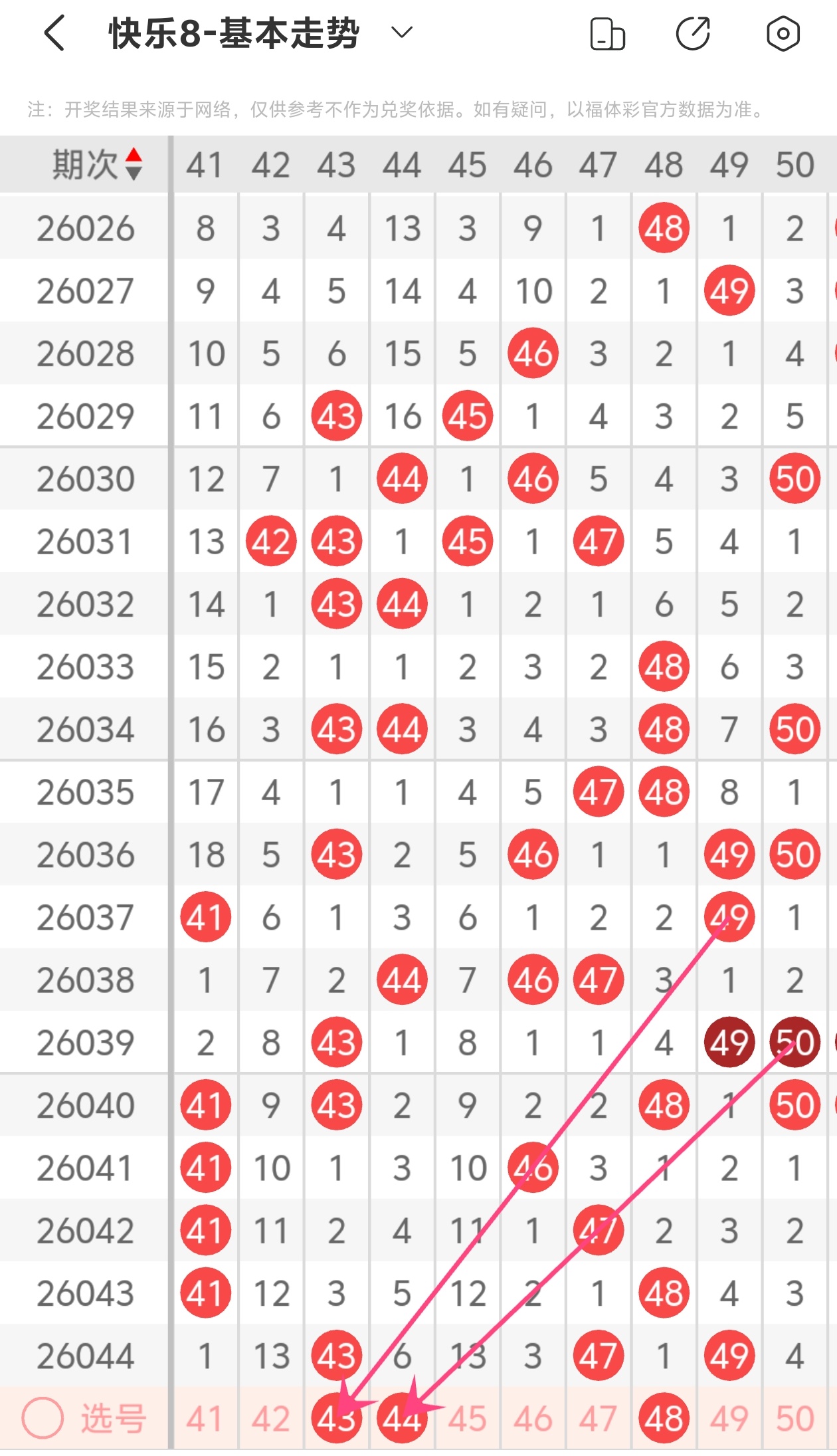Viewport: 837px width, 1456px height.
Task: Expand the 快乐8-基本走势 title dropdown
Action: pos(402,33)
